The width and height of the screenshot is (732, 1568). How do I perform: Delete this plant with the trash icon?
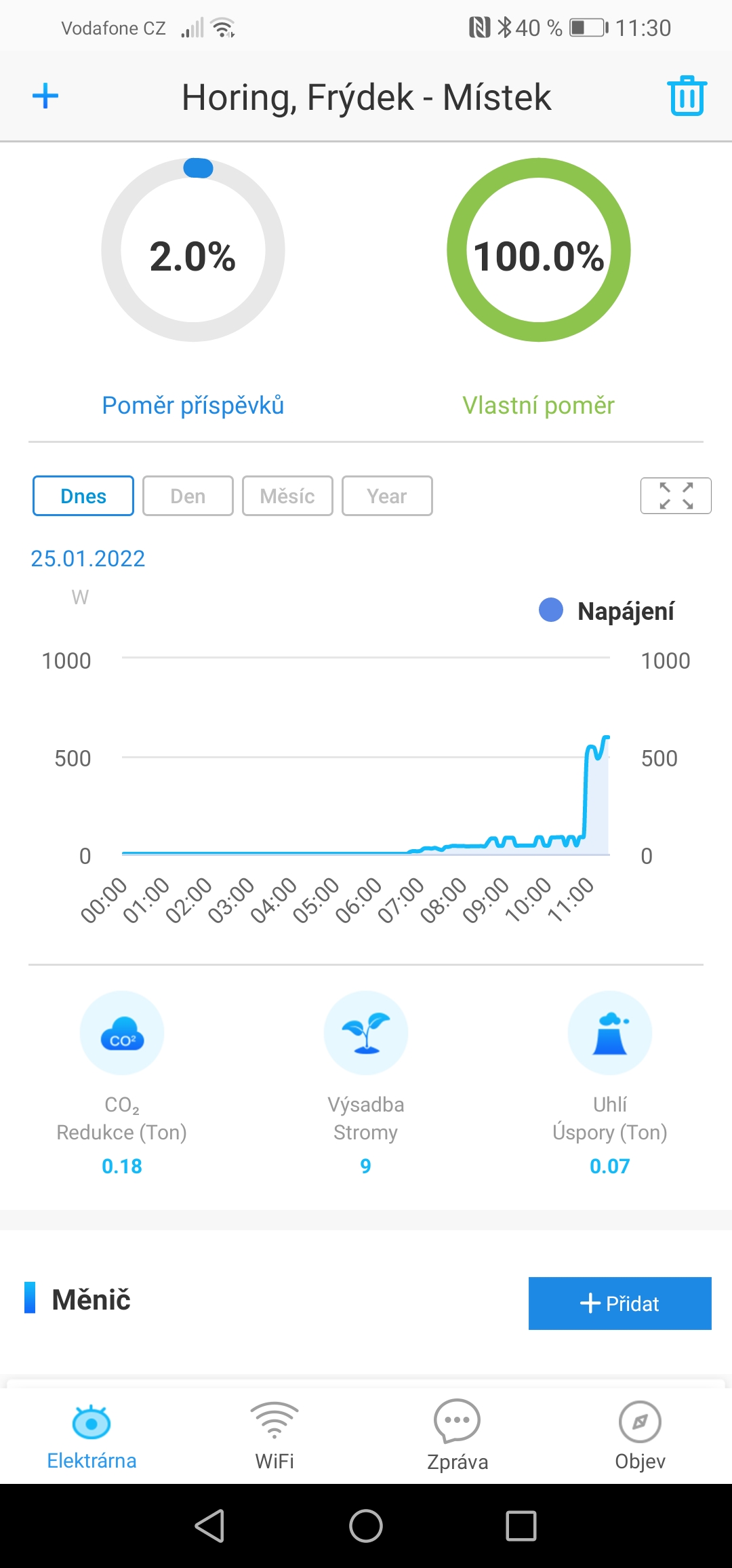click(687, 96)
